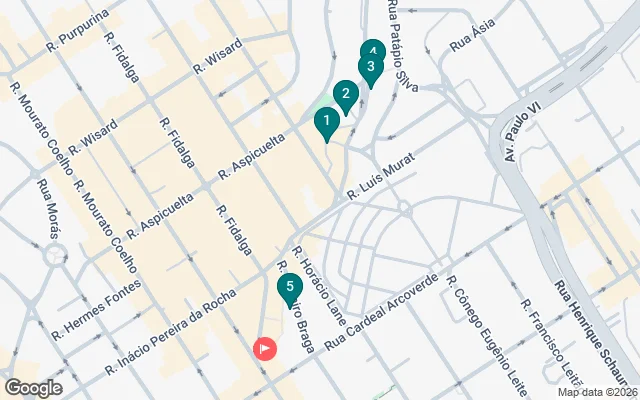
Task: Select map marker number 1
Action: tap(325, 123)
